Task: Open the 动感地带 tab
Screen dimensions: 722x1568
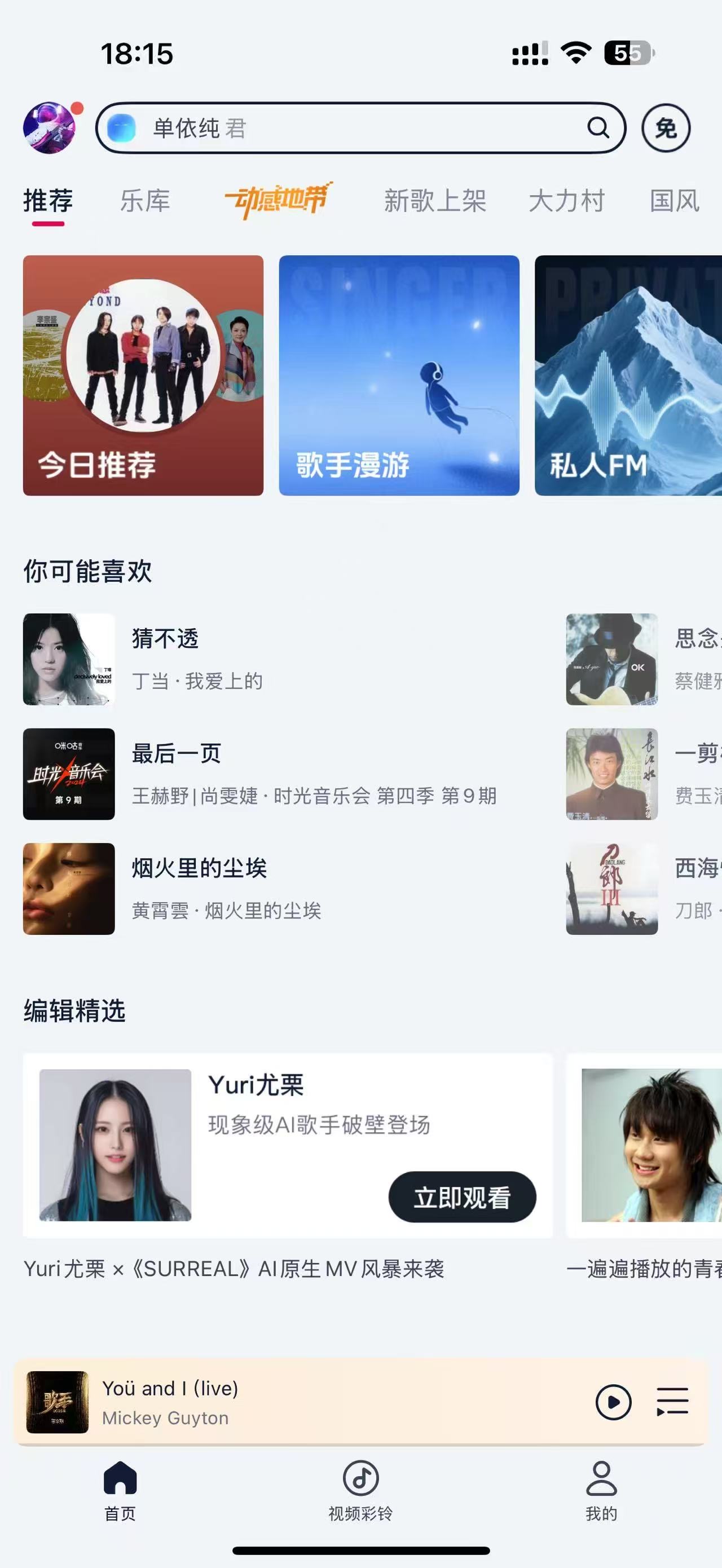Action: coord(279,200)
